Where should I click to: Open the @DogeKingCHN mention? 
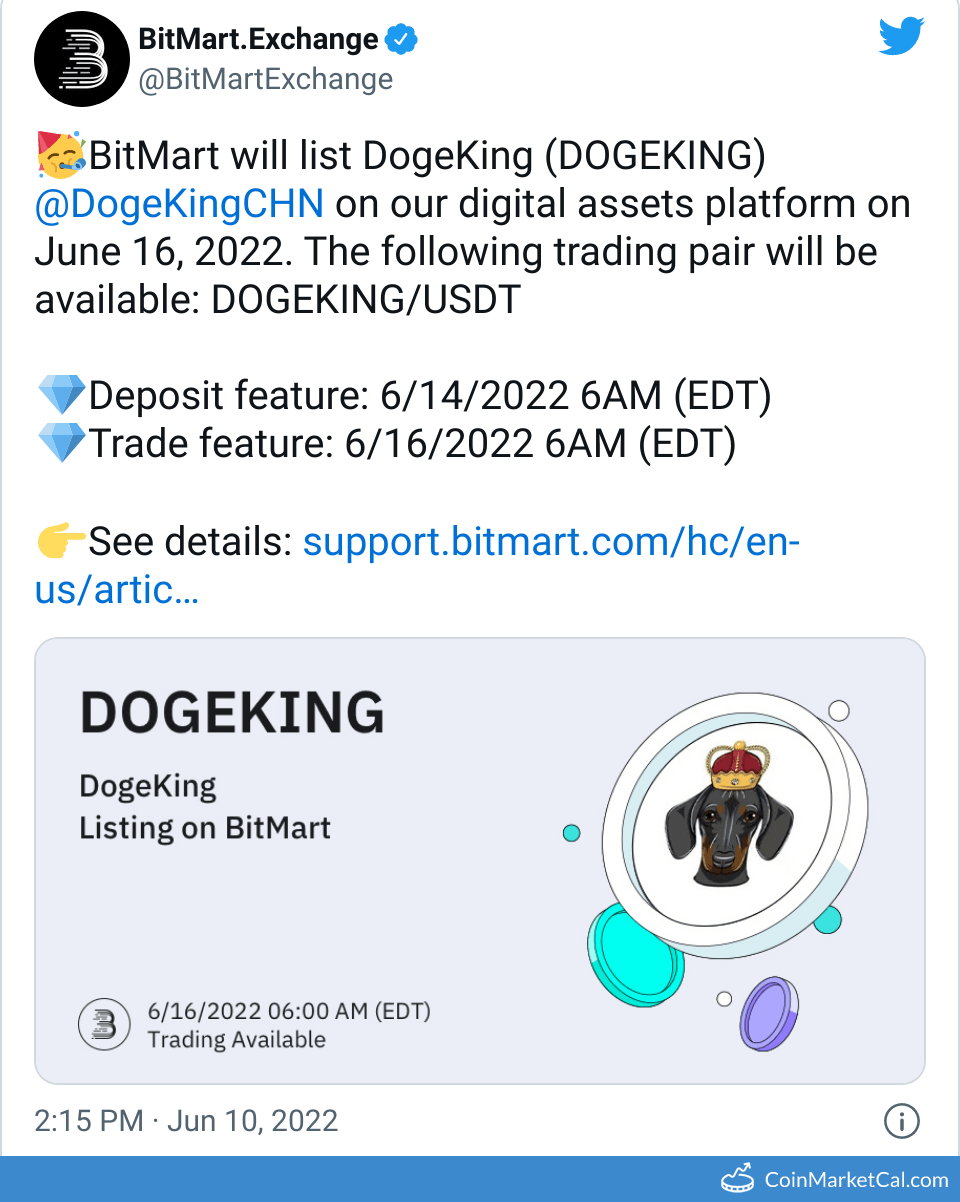(180, 204)
